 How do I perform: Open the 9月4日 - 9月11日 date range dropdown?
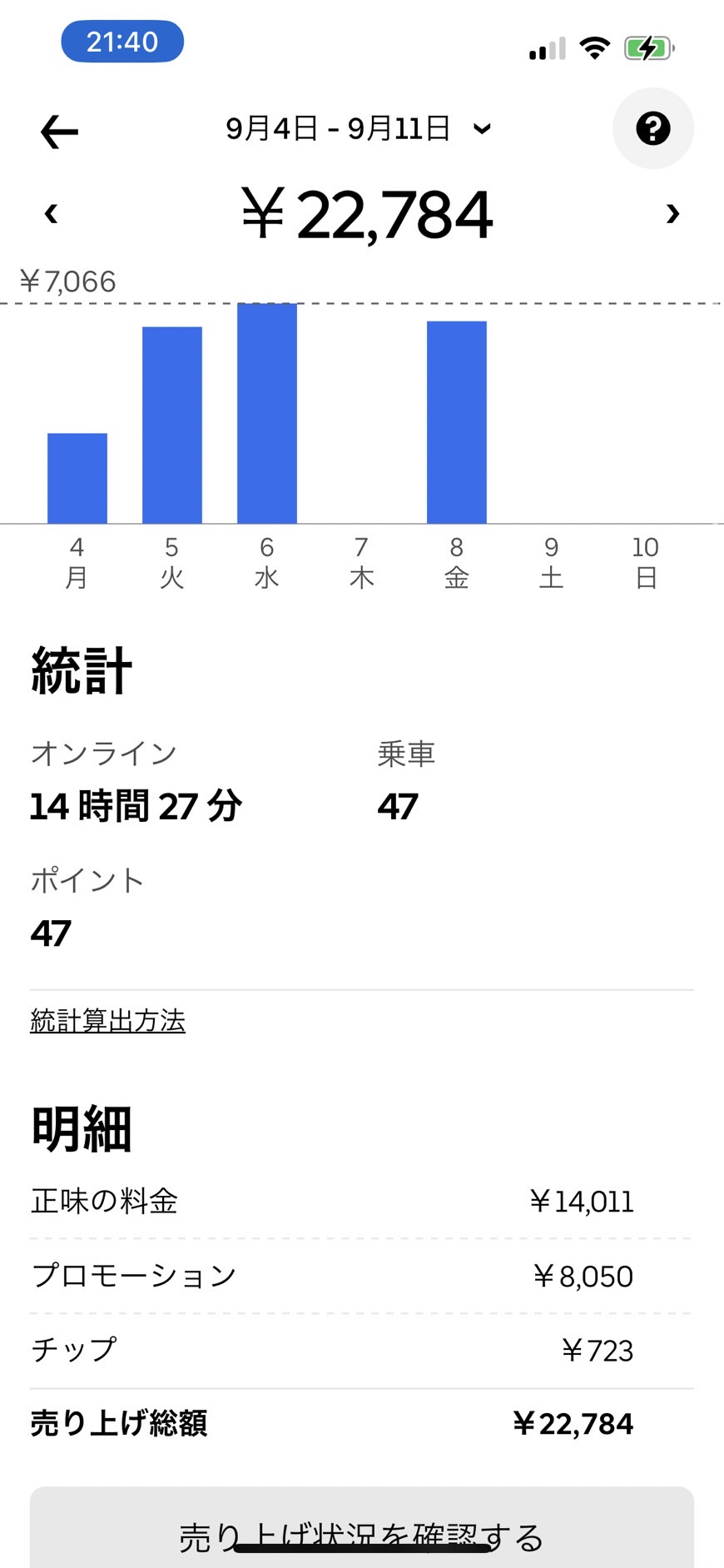coord(359,129)
